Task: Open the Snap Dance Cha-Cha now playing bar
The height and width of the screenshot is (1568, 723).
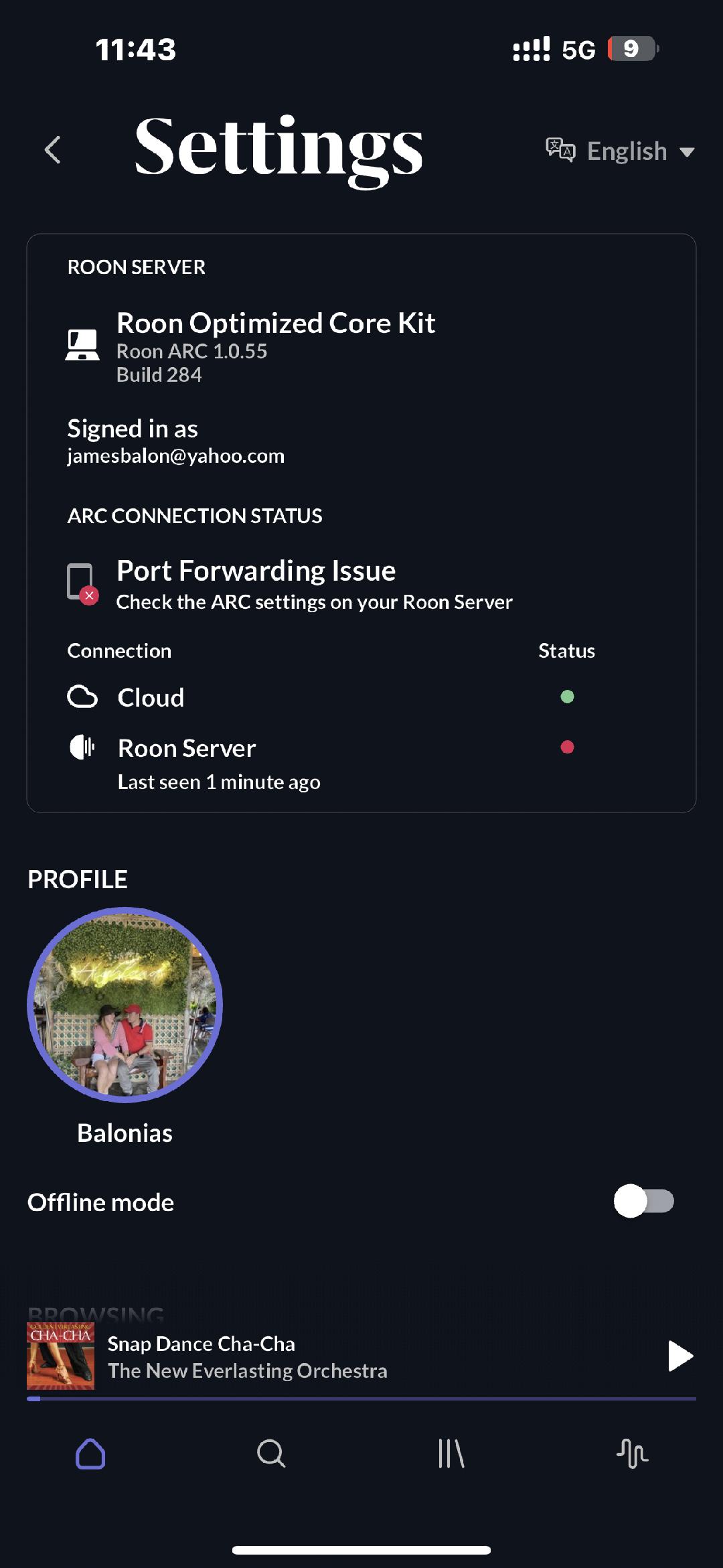Action: pyautogui.click(x=361, y=1357)
